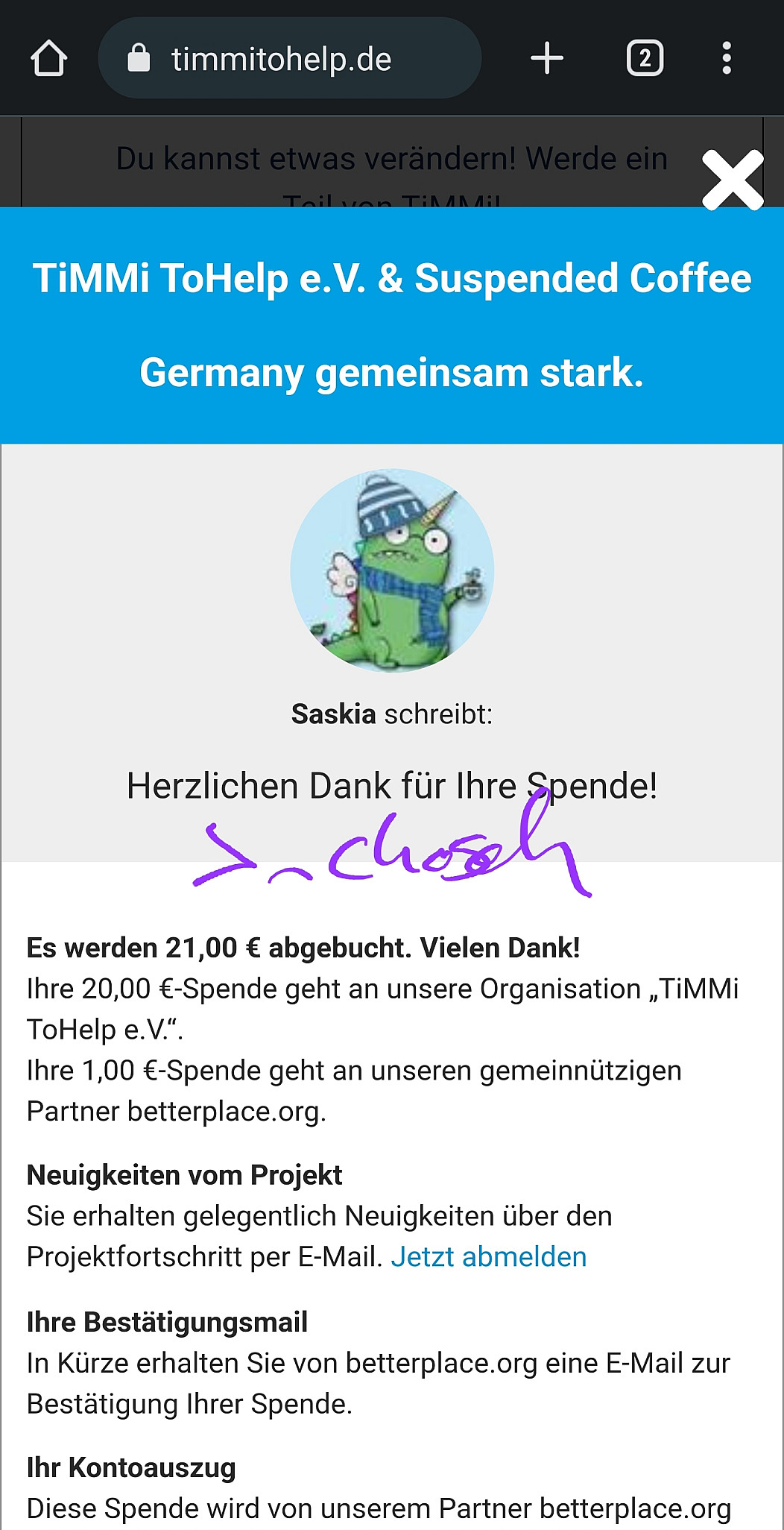The image size is (784, 1530).
Task: Show the open tabs switcher
Action: point(645,58)
